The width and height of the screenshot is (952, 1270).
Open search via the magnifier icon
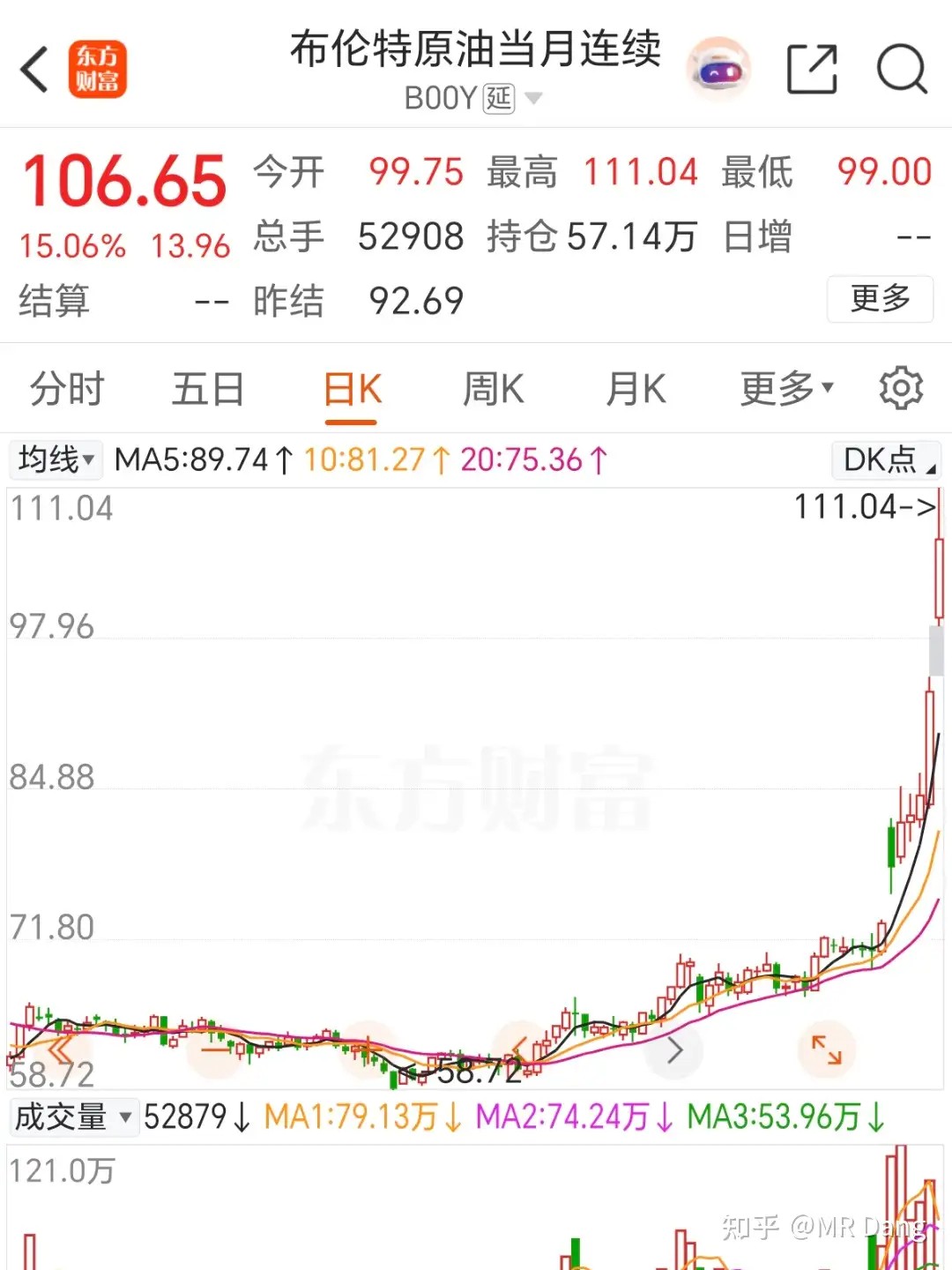899,69
